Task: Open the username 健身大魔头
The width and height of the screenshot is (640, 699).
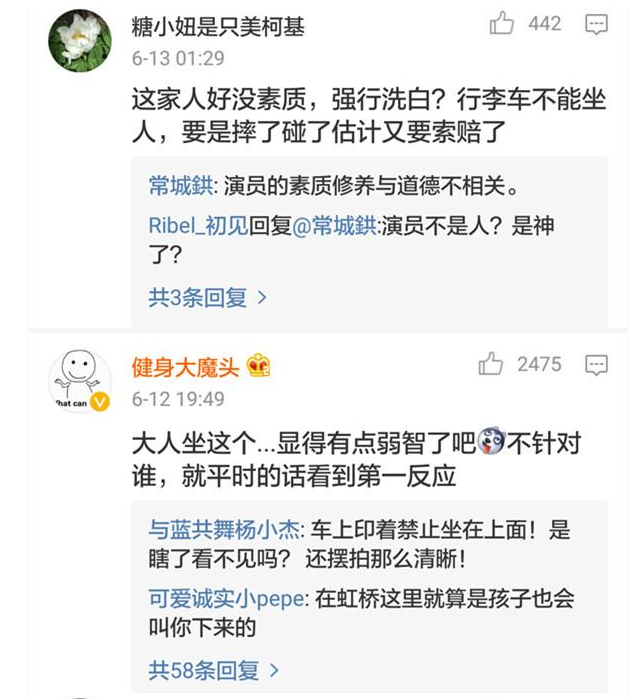Action: [186, 367]
